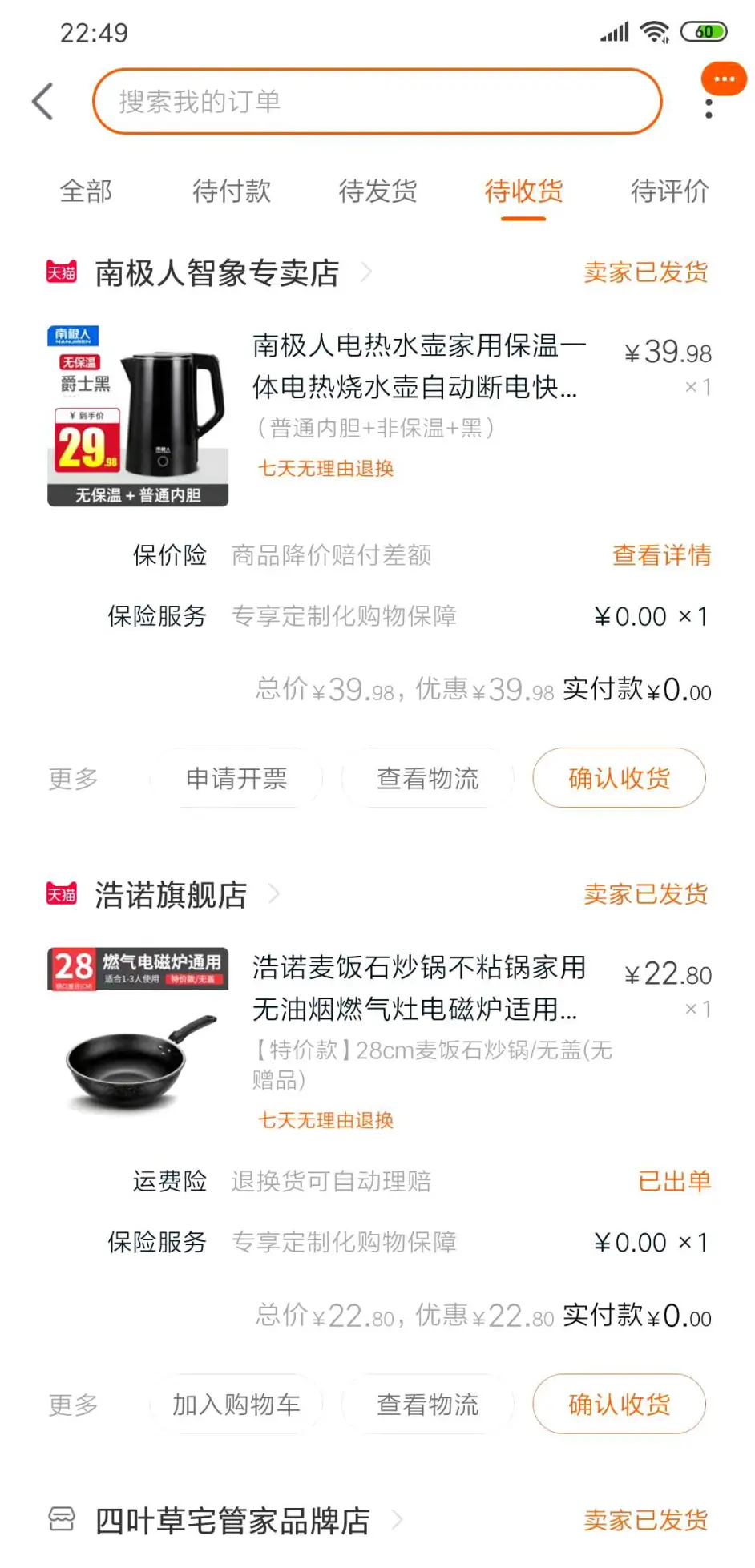
Task: Open the 南极人智象专卖店 store page
Action: 216,273
